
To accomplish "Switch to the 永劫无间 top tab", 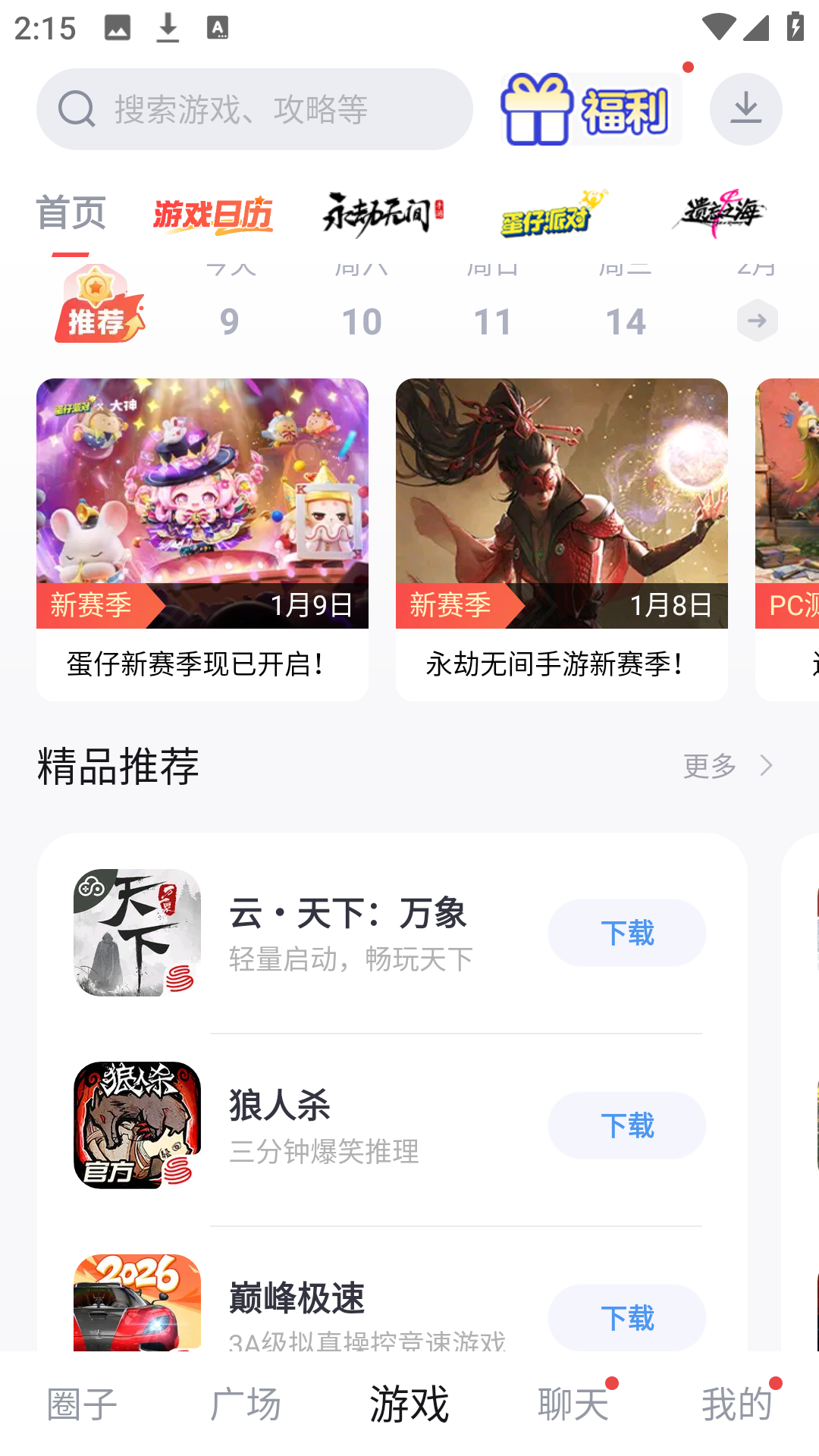I will click(383, 215).
